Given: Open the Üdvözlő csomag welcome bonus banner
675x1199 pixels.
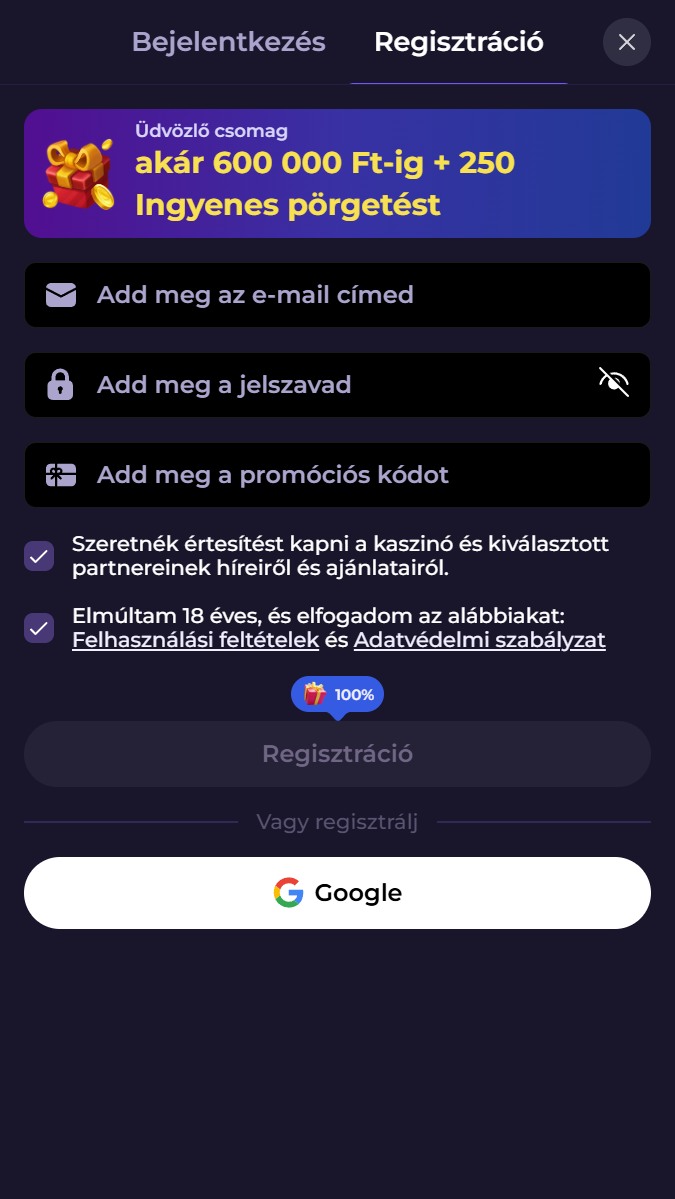Looking at the screenshot, I should (337, 174).
